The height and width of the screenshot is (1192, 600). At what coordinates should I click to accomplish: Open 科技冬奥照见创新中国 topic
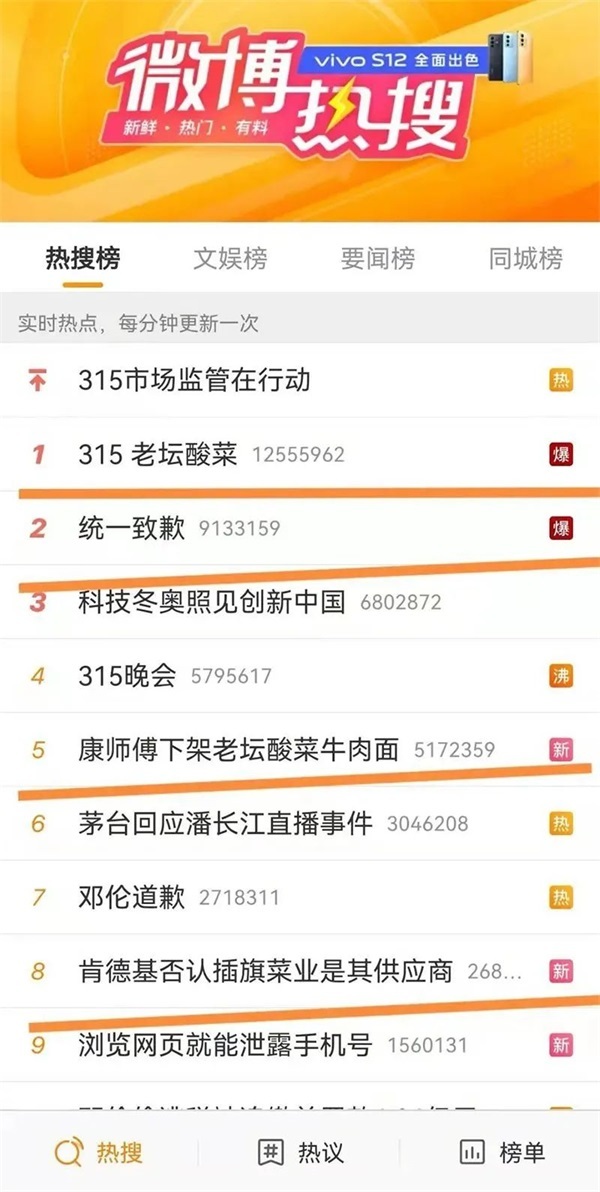[212, 602]
